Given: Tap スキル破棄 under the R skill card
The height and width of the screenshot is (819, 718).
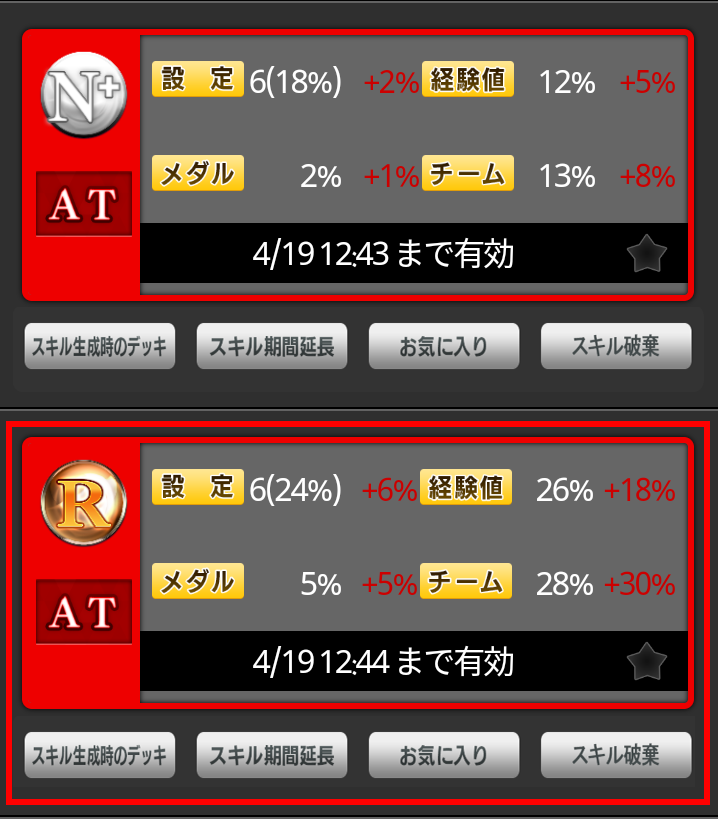Looking at the screenshot, I should tap(616, 755).
